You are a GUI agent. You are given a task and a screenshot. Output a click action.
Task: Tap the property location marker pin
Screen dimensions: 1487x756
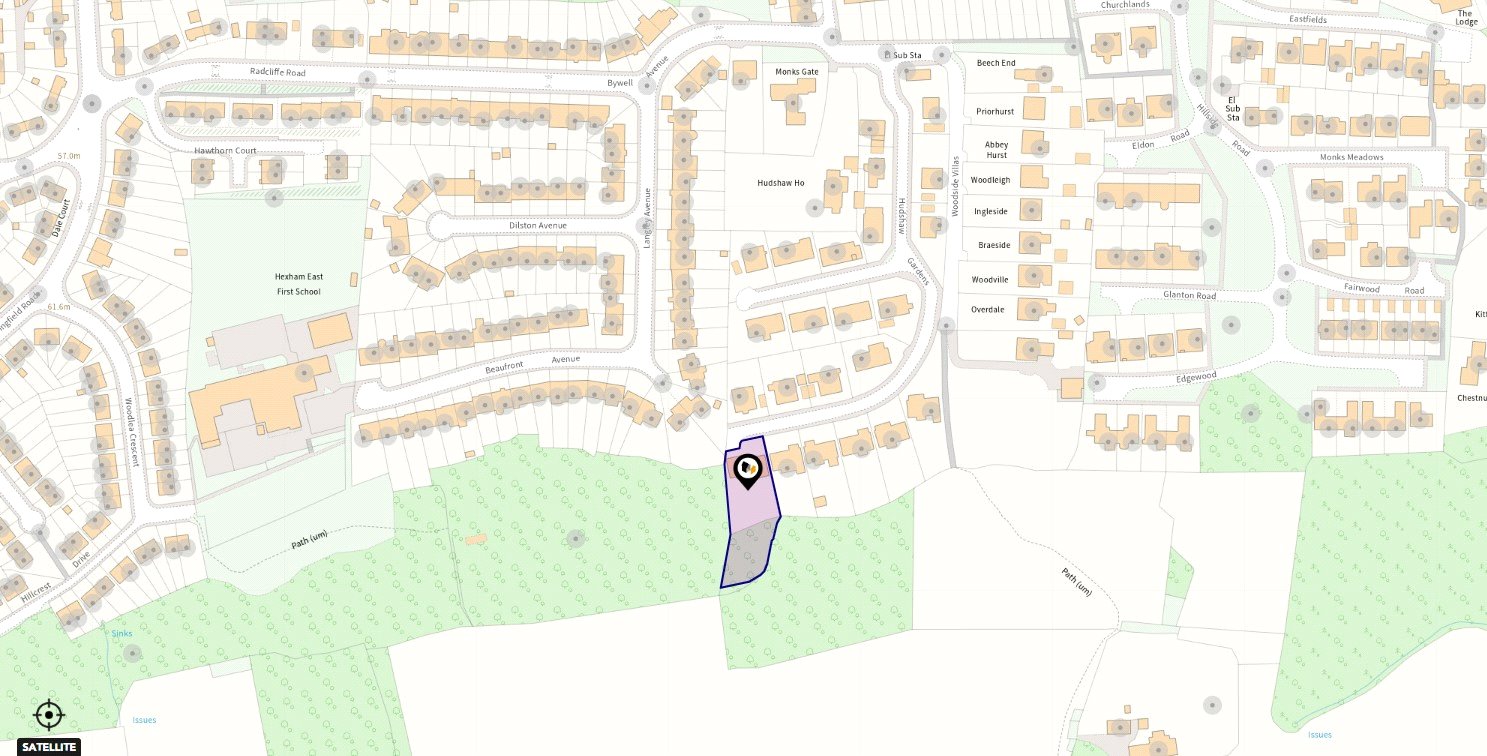click(748, 469)
